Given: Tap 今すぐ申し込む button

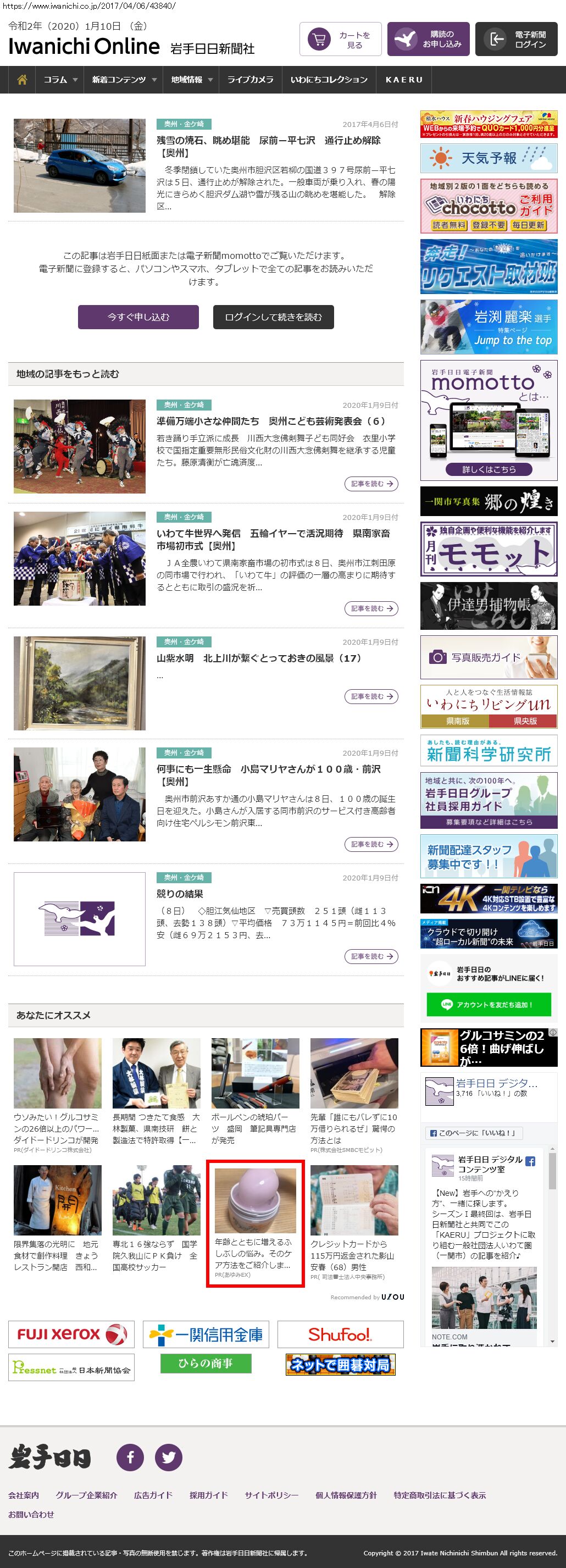Looking at the screenshot, I should (x=138, y=317).
